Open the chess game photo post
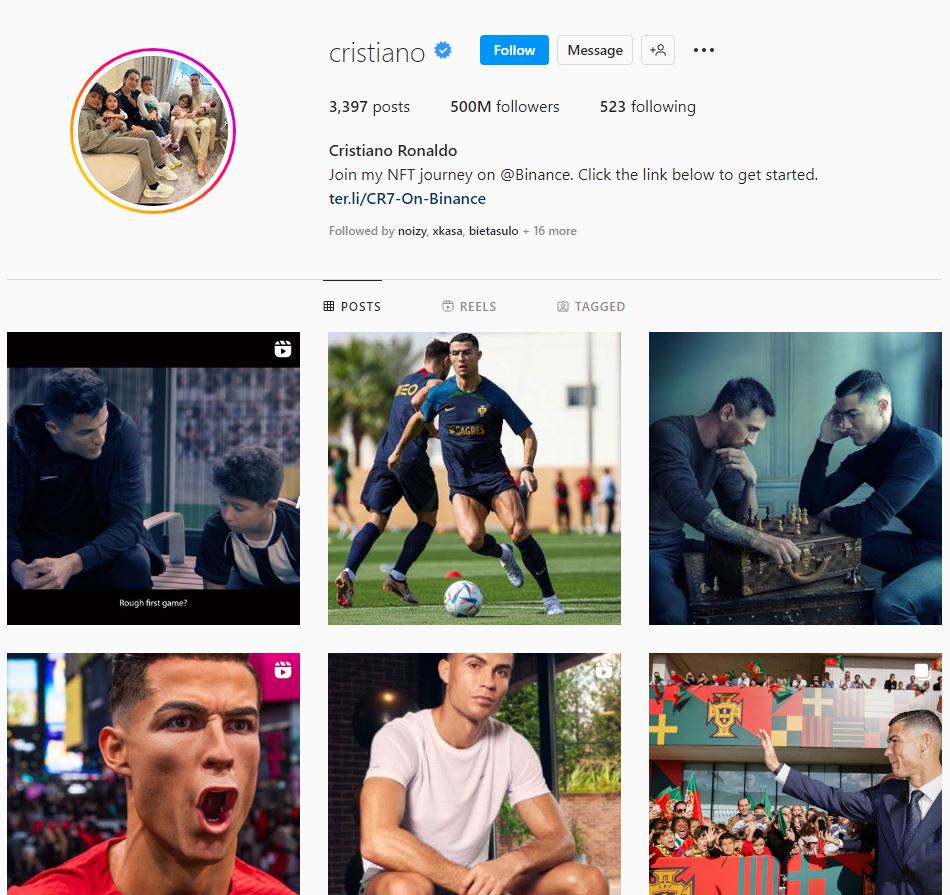 coord(795,478)
